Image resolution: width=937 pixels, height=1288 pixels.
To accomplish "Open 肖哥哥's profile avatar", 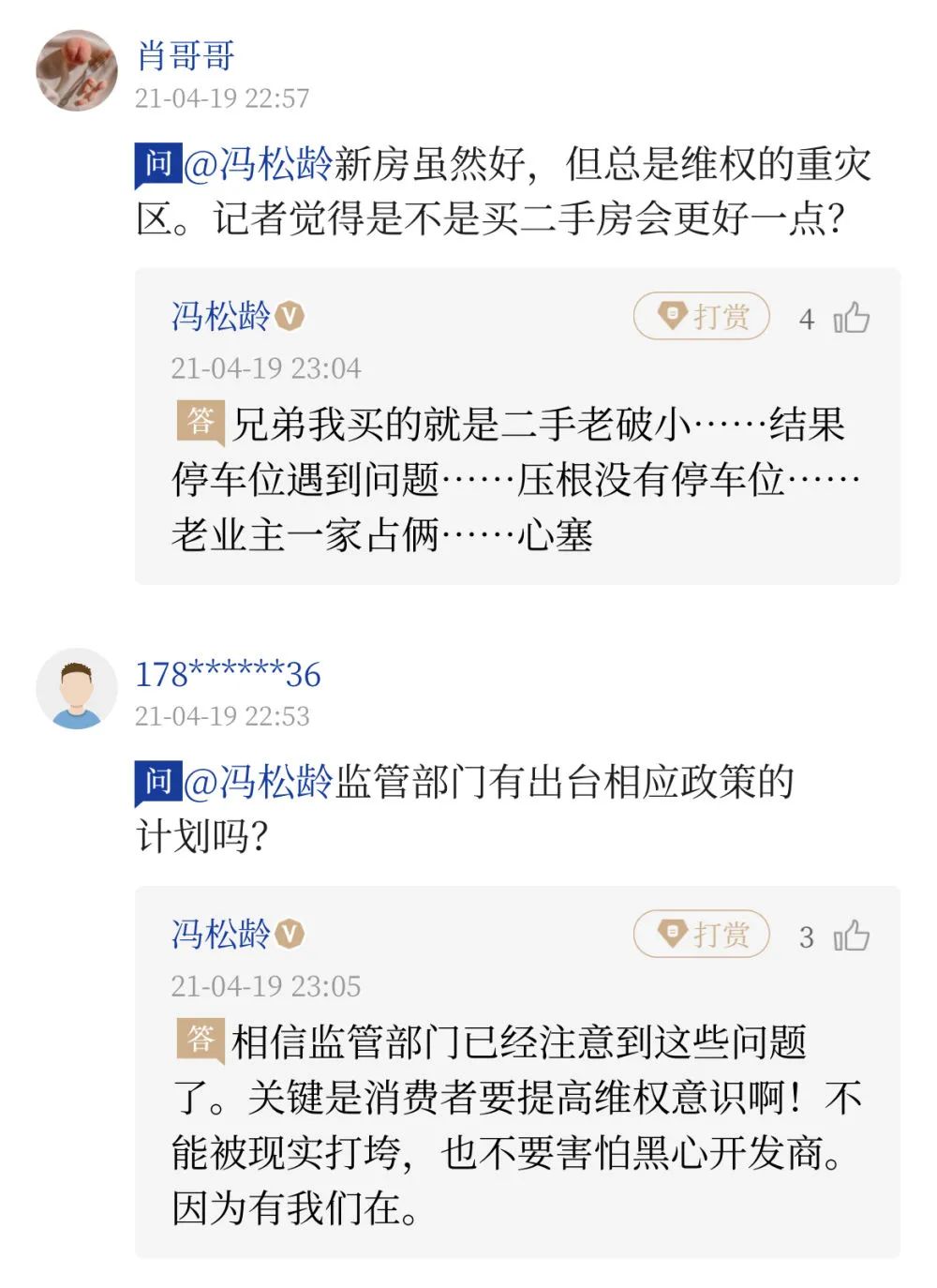I will click(x=76, y=70).
